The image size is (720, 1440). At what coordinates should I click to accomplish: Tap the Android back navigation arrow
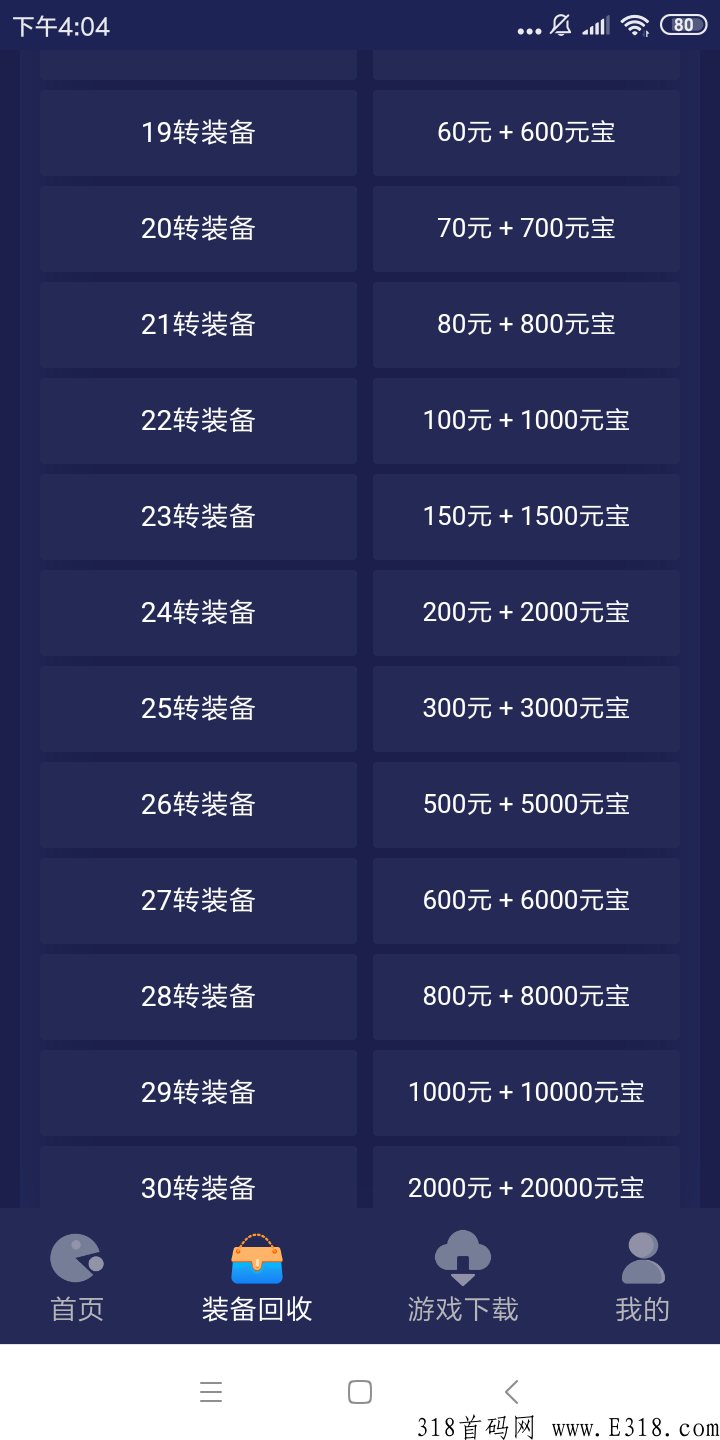tap(511, 1391)
